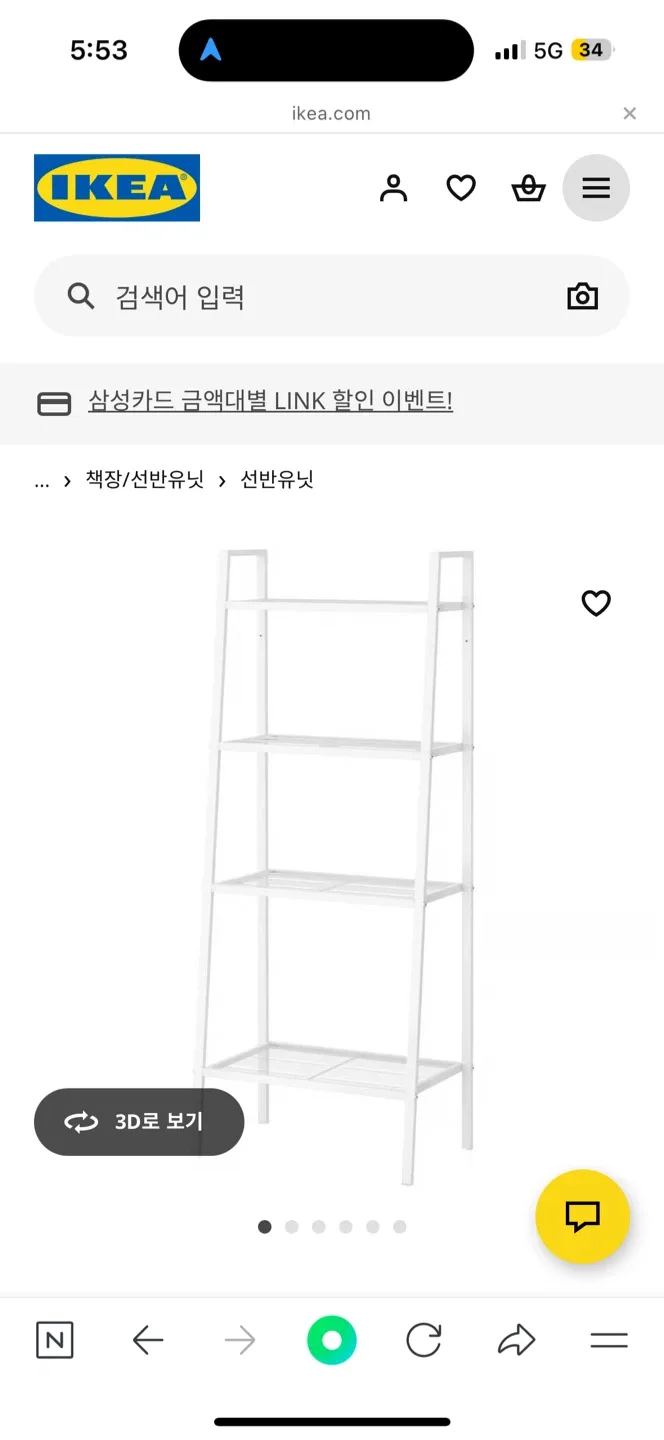Open the account profile icon
Viewport: 664px width, 1440px height.
click(394, 188)
